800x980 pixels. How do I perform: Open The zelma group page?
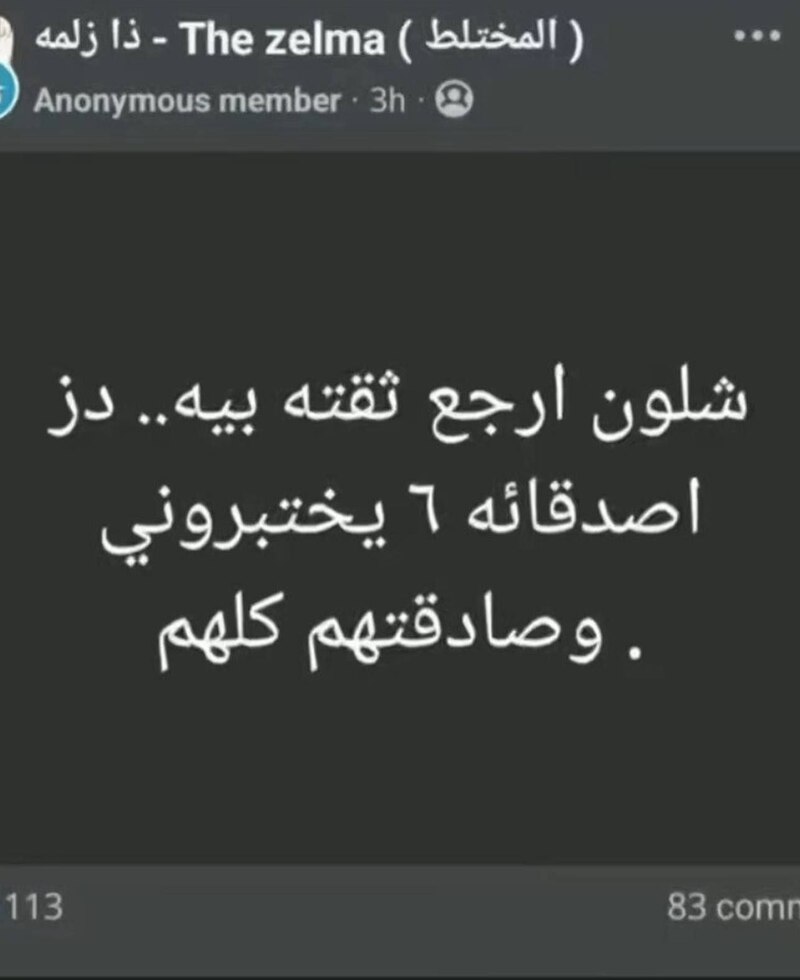(x=308, y=39)
